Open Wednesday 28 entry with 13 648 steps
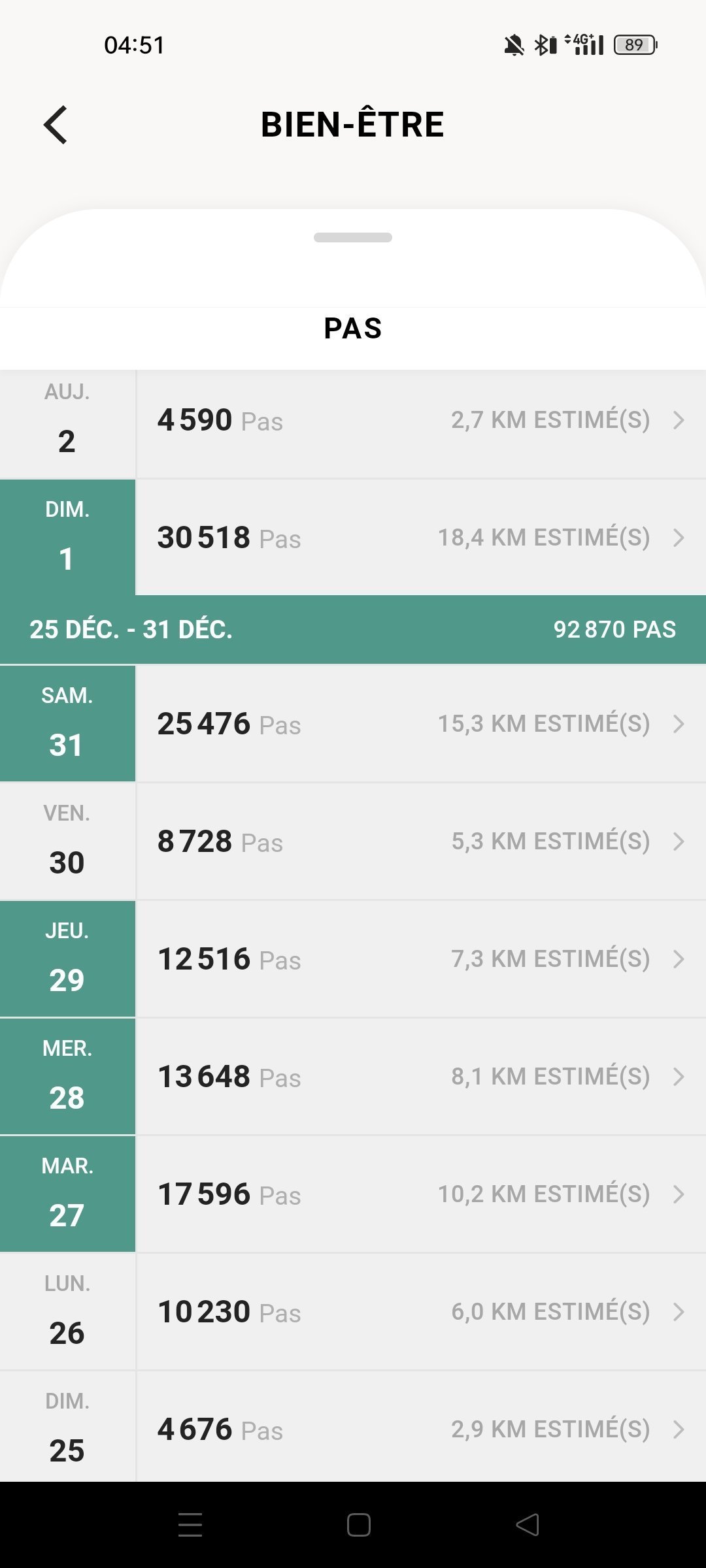 pyautogui.click(x=353, y=1077)
